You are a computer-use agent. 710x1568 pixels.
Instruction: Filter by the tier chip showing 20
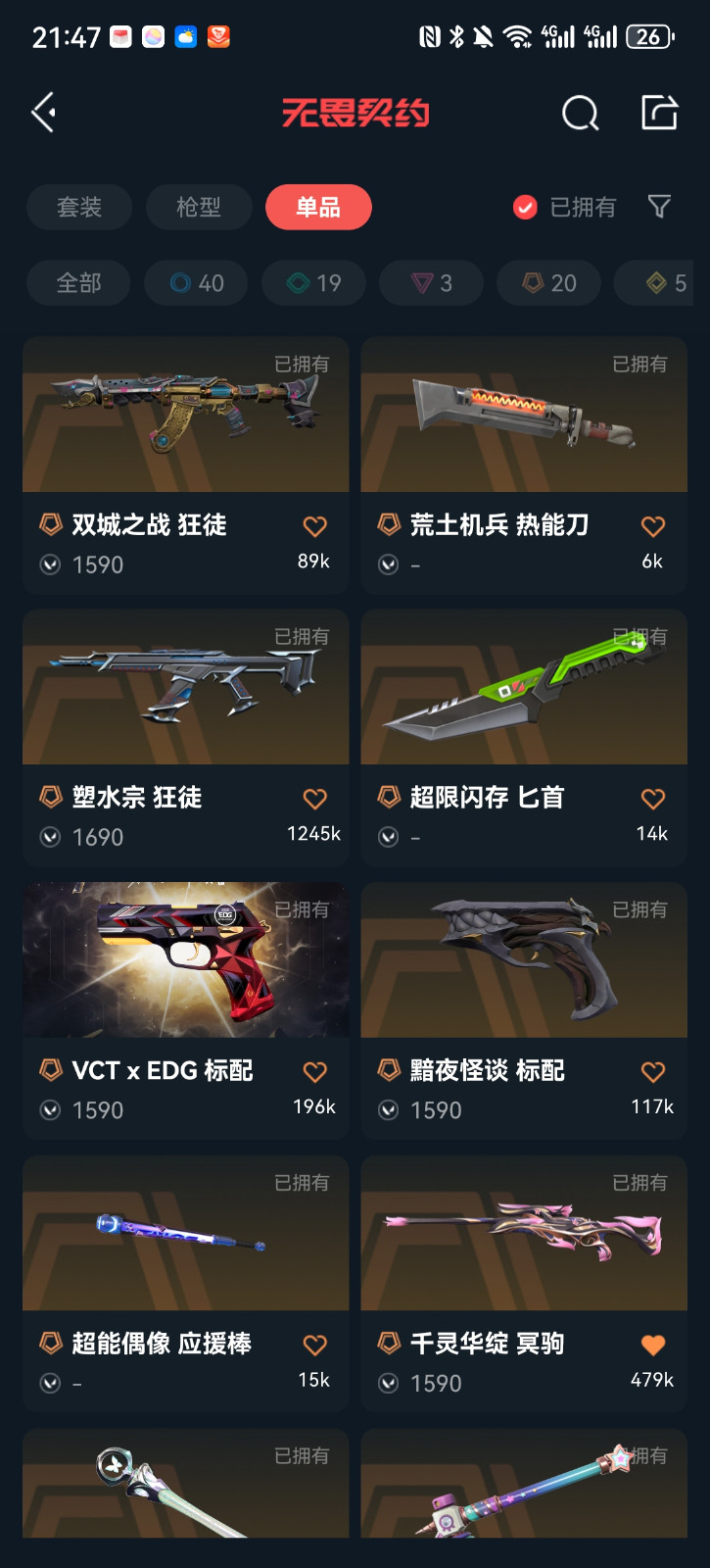[x=549, y=283]
